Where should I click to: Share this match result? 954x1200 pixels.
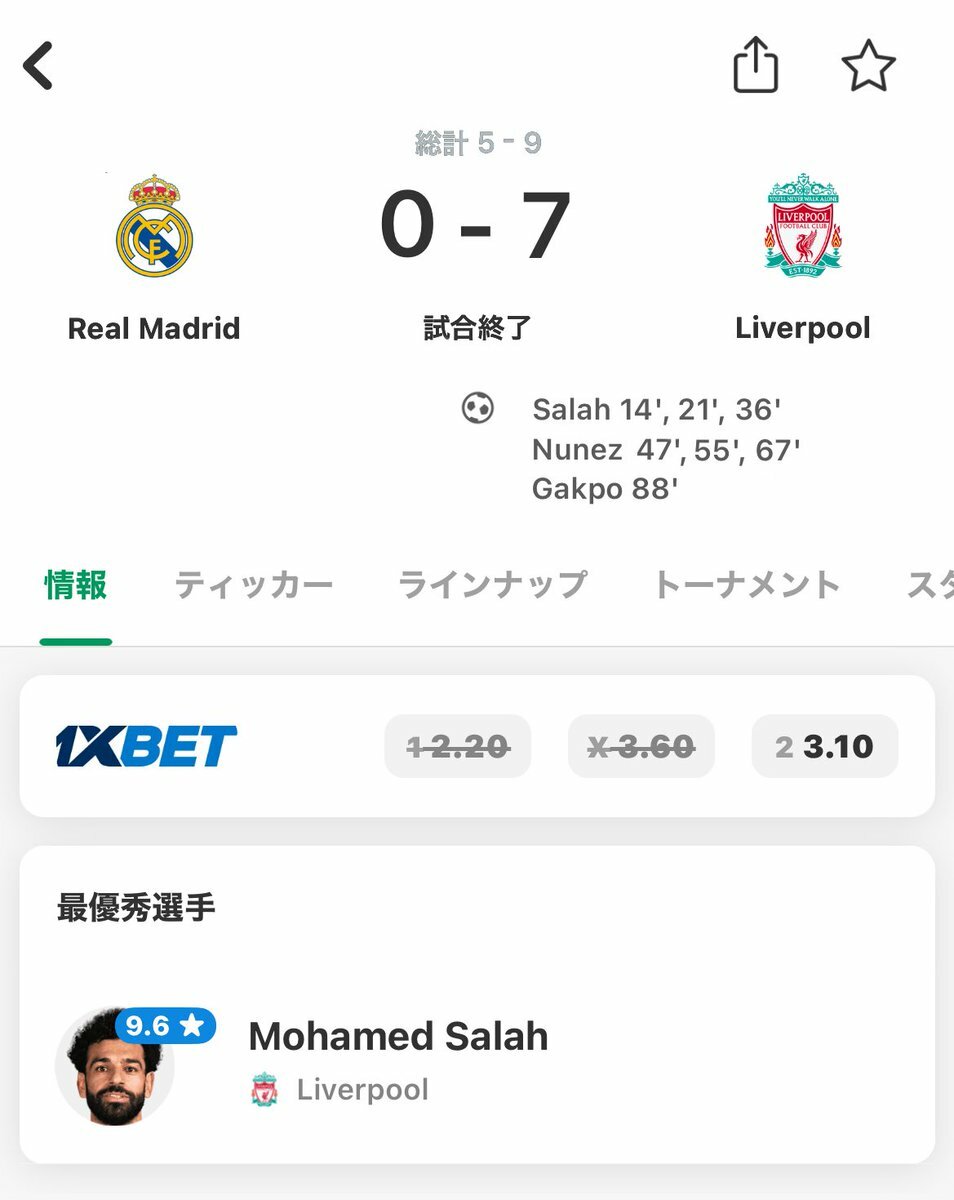point(755,66)
